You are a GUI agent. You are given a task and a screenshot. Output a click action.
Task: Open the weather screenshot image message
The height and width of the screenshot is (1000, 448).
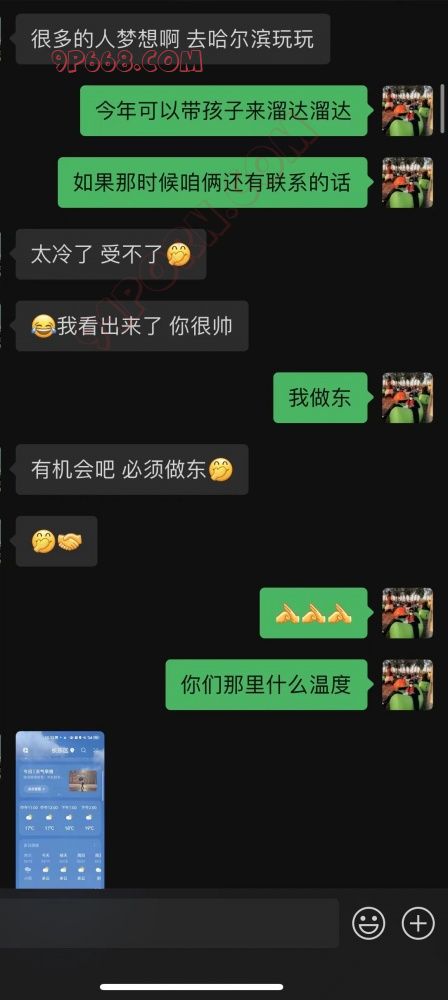[60, 809]
